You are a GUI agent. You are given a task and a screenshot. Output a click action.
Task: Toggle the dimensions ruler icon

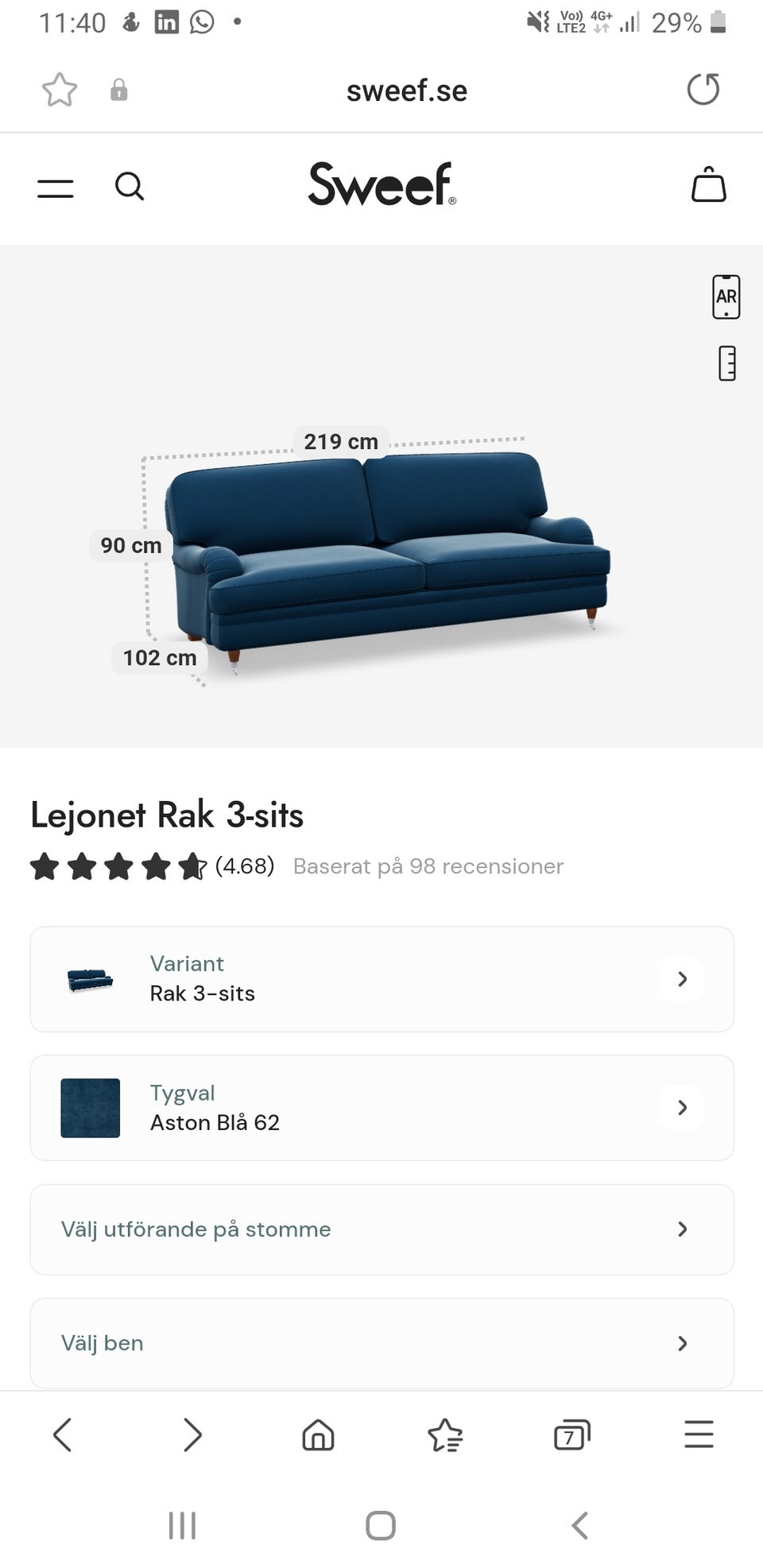tap(726, 363)
